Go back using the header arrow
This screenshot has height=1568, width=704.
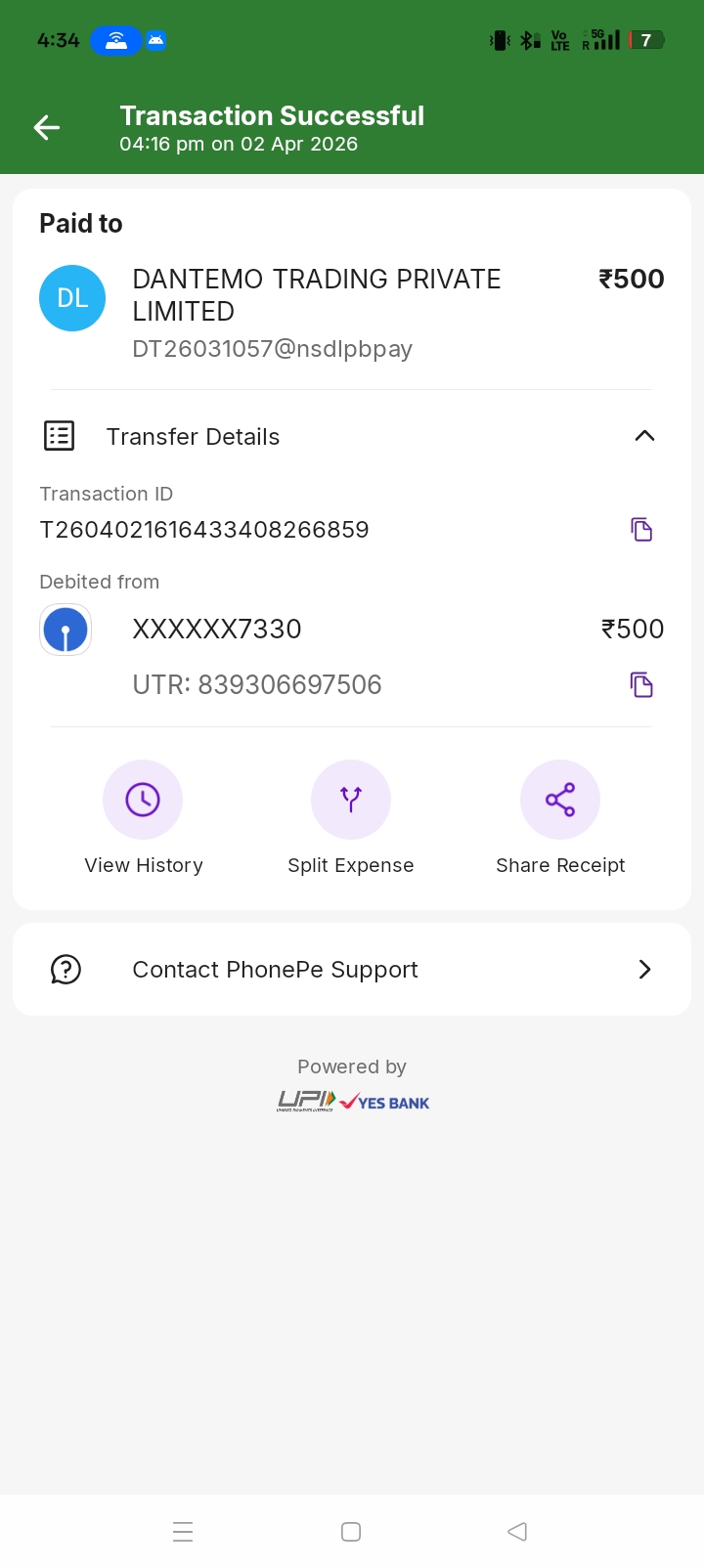pos(47,128)
